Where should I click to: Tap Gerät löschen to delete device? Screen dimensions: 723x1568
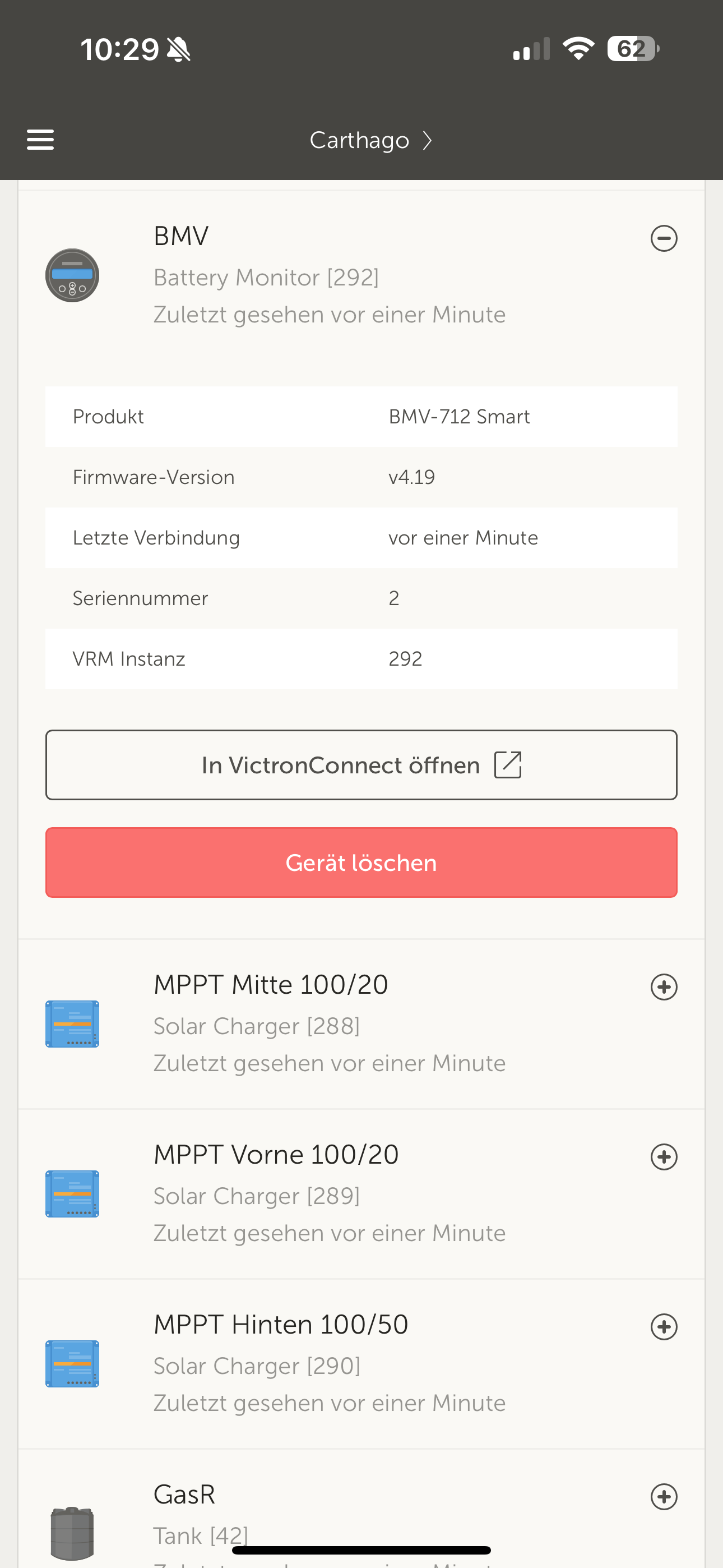coord(361,862)
